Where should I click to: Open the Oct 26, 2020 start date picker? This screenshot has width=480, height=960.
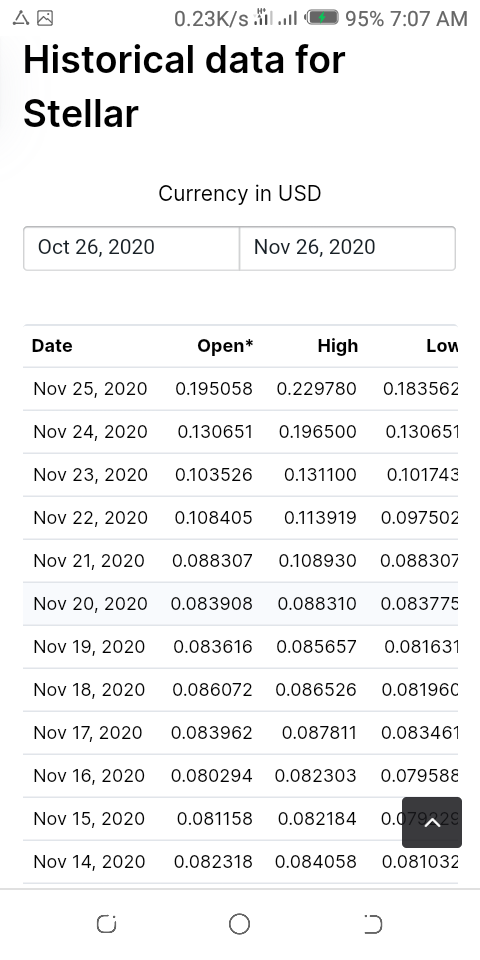pos(131,248)
